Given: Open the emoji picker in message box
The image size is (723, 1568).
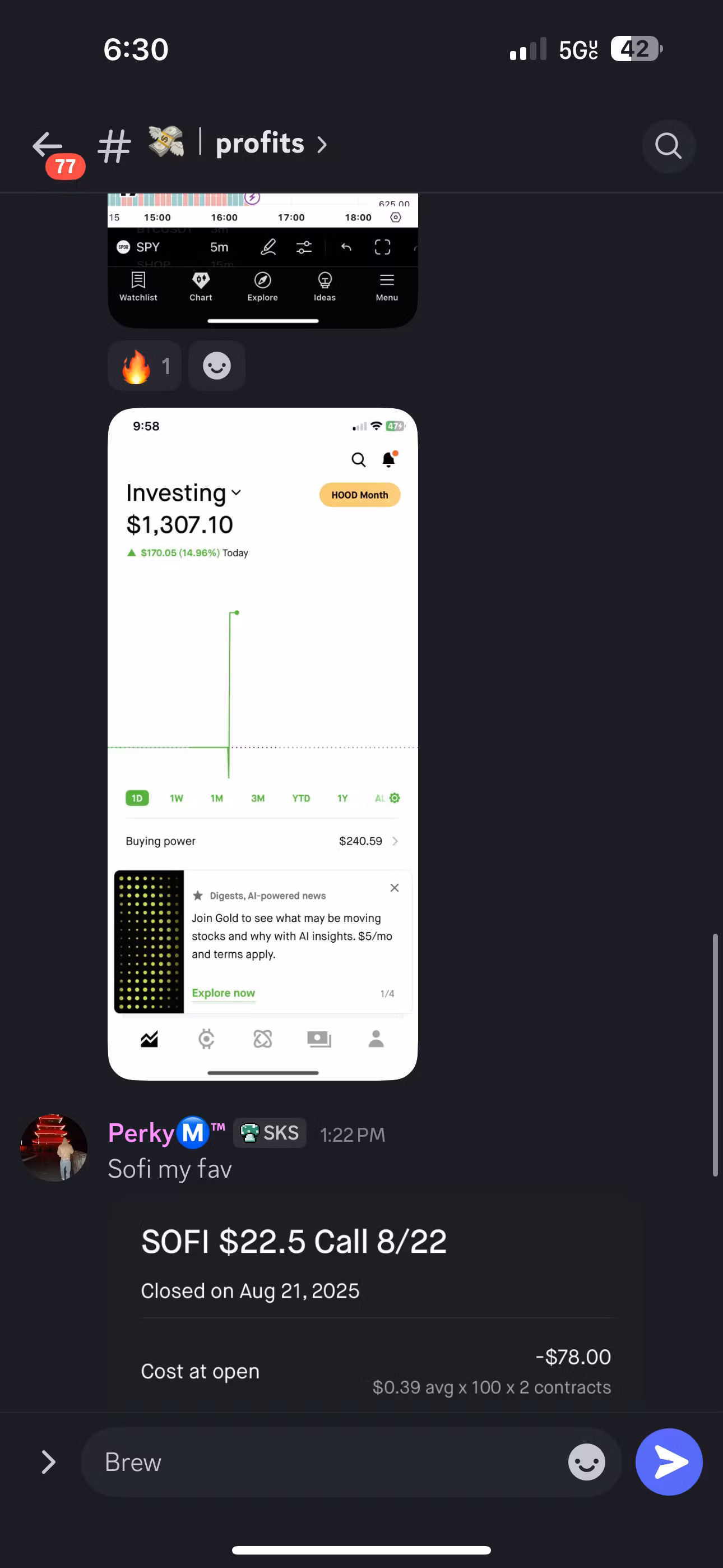Looking at the screenshot, I should (x=586, y=1461).
